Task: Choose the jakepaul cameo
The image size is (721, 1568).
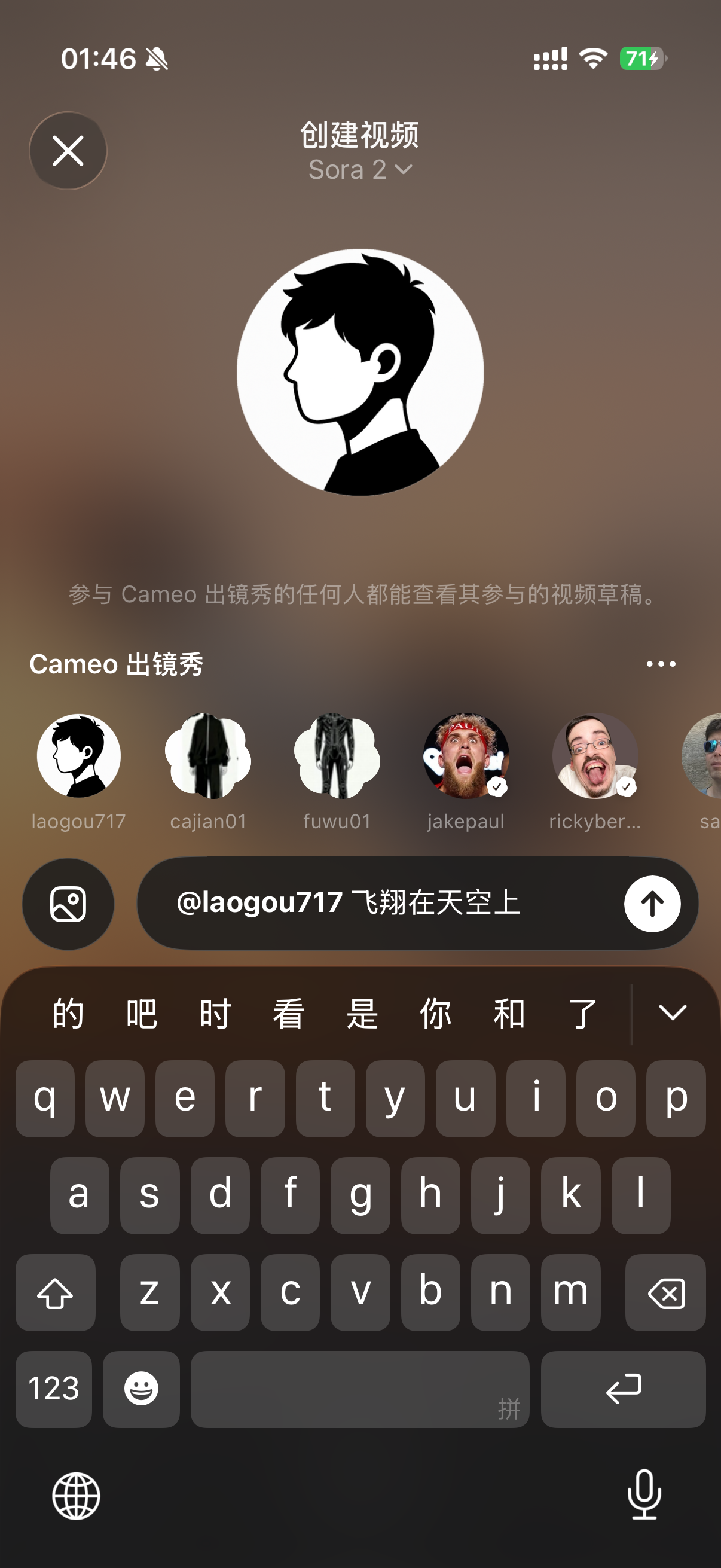Action: [466, 756]
